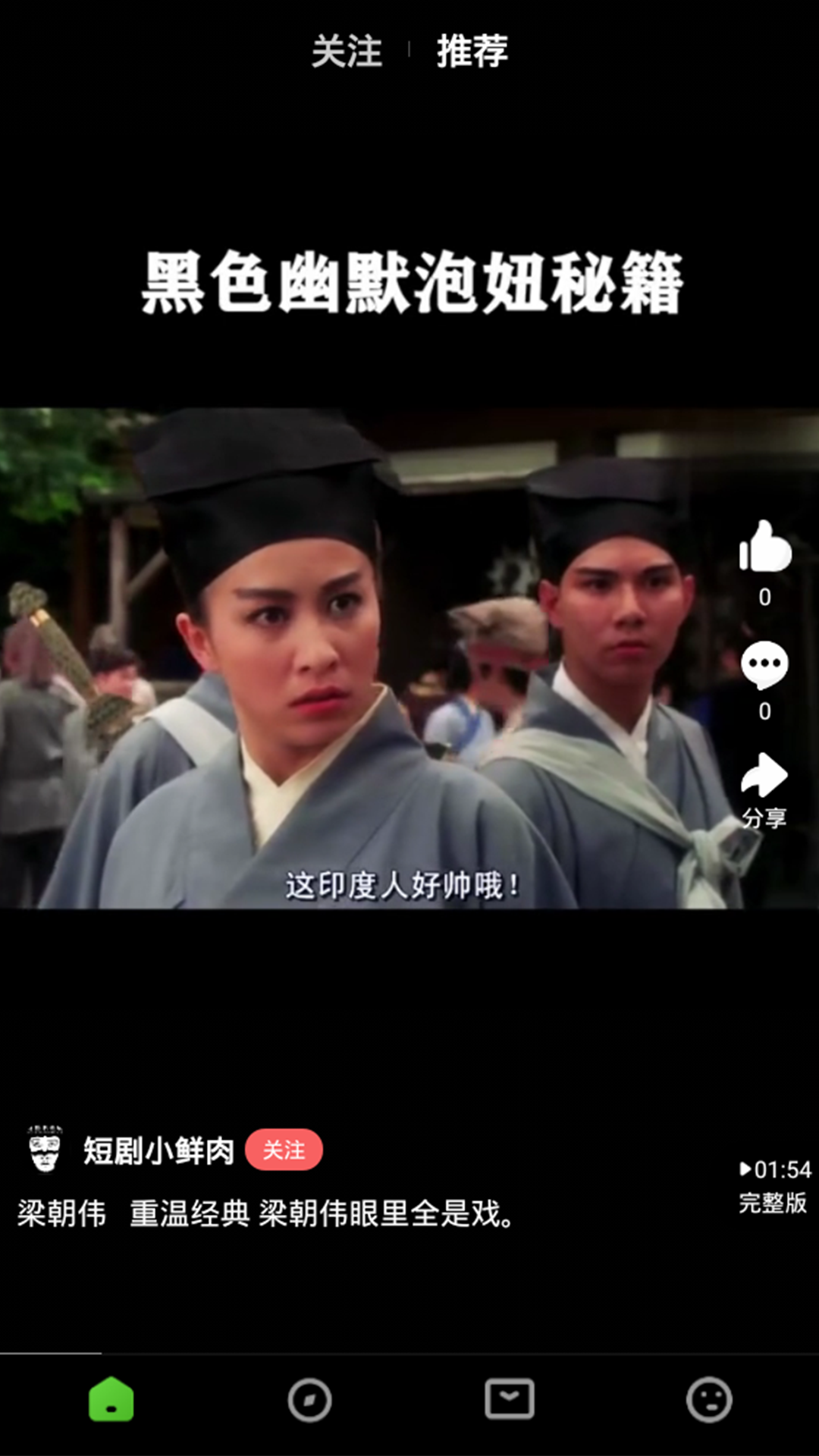Tap the play triangle beside 01:54
819x1456 pixels.
click(x=747, y=1169)
